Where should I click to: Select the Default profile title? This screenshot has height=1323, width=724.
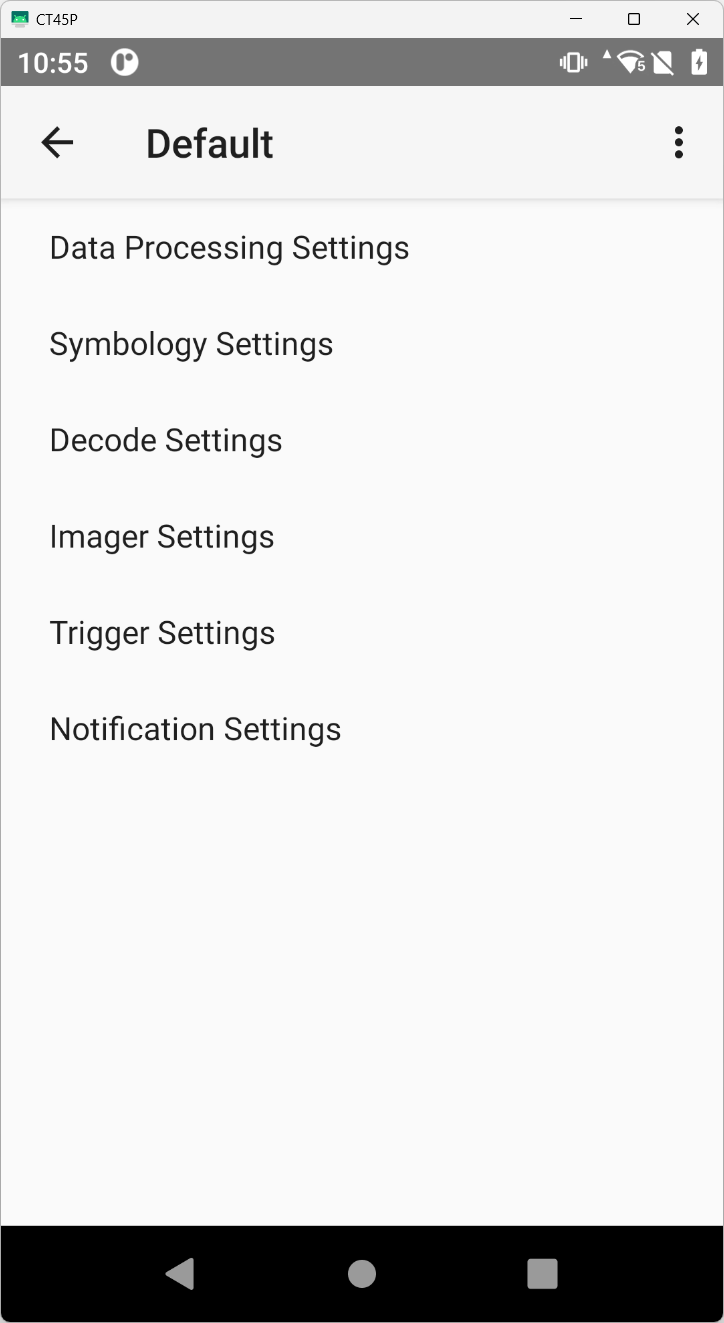pyautogui.click(x=209, y=142)
